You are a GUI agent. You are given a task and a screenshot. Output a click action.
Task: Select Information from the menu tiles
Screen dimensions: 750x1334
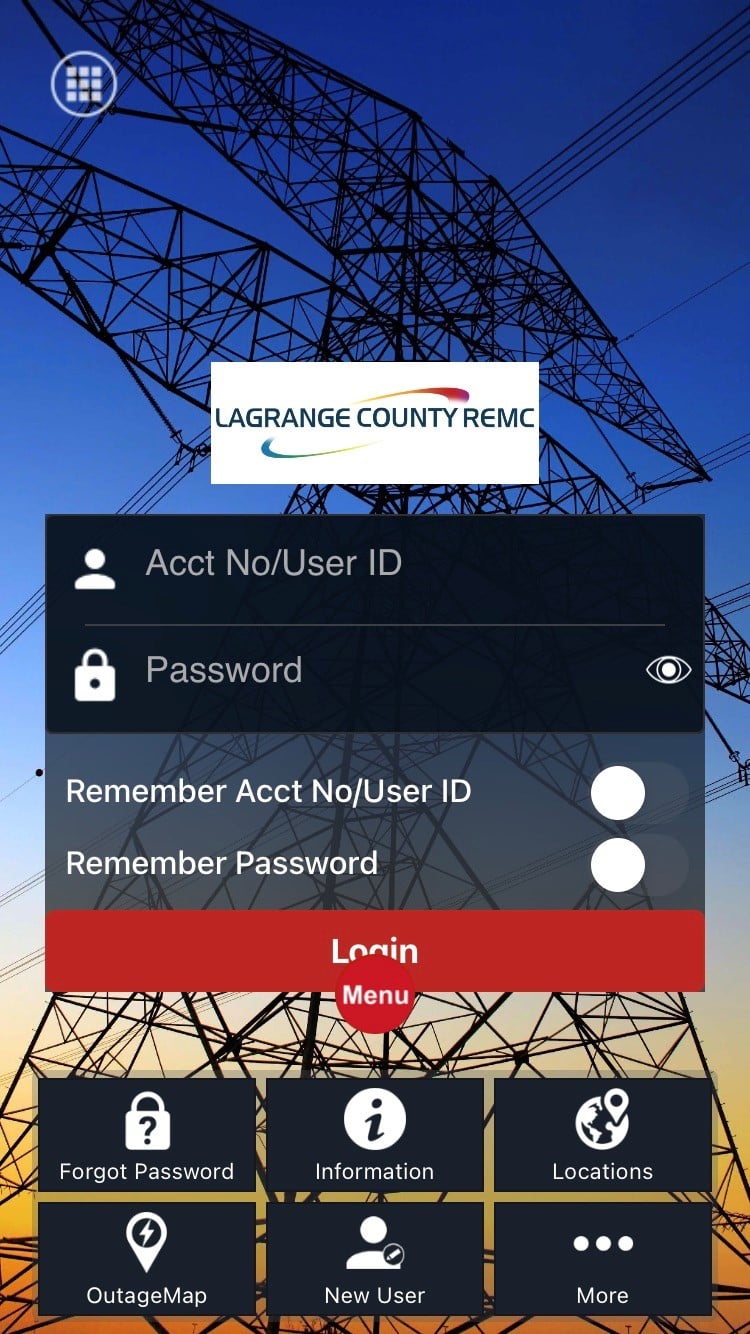tap(375, 1135)
